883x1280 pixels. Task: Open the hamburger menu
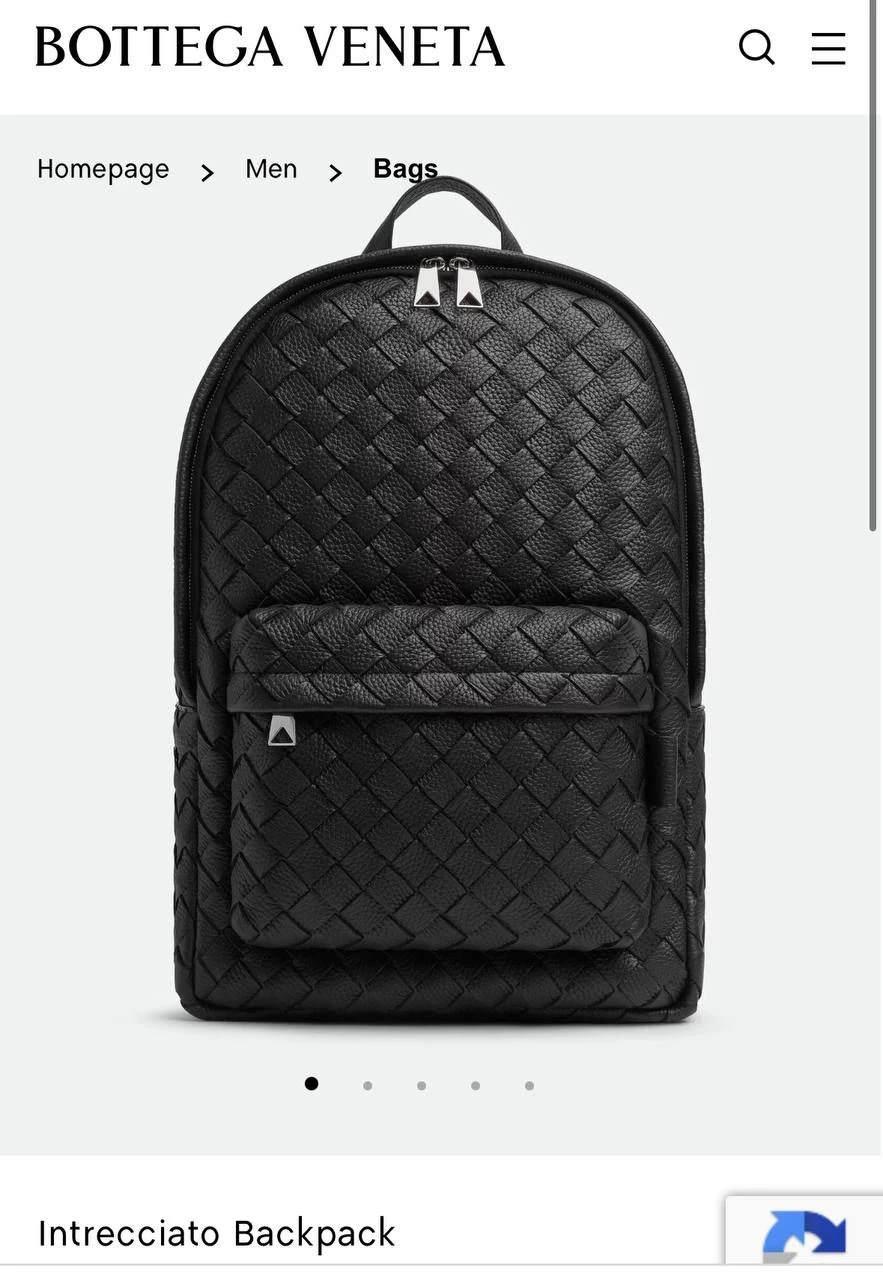coord(828,48)
